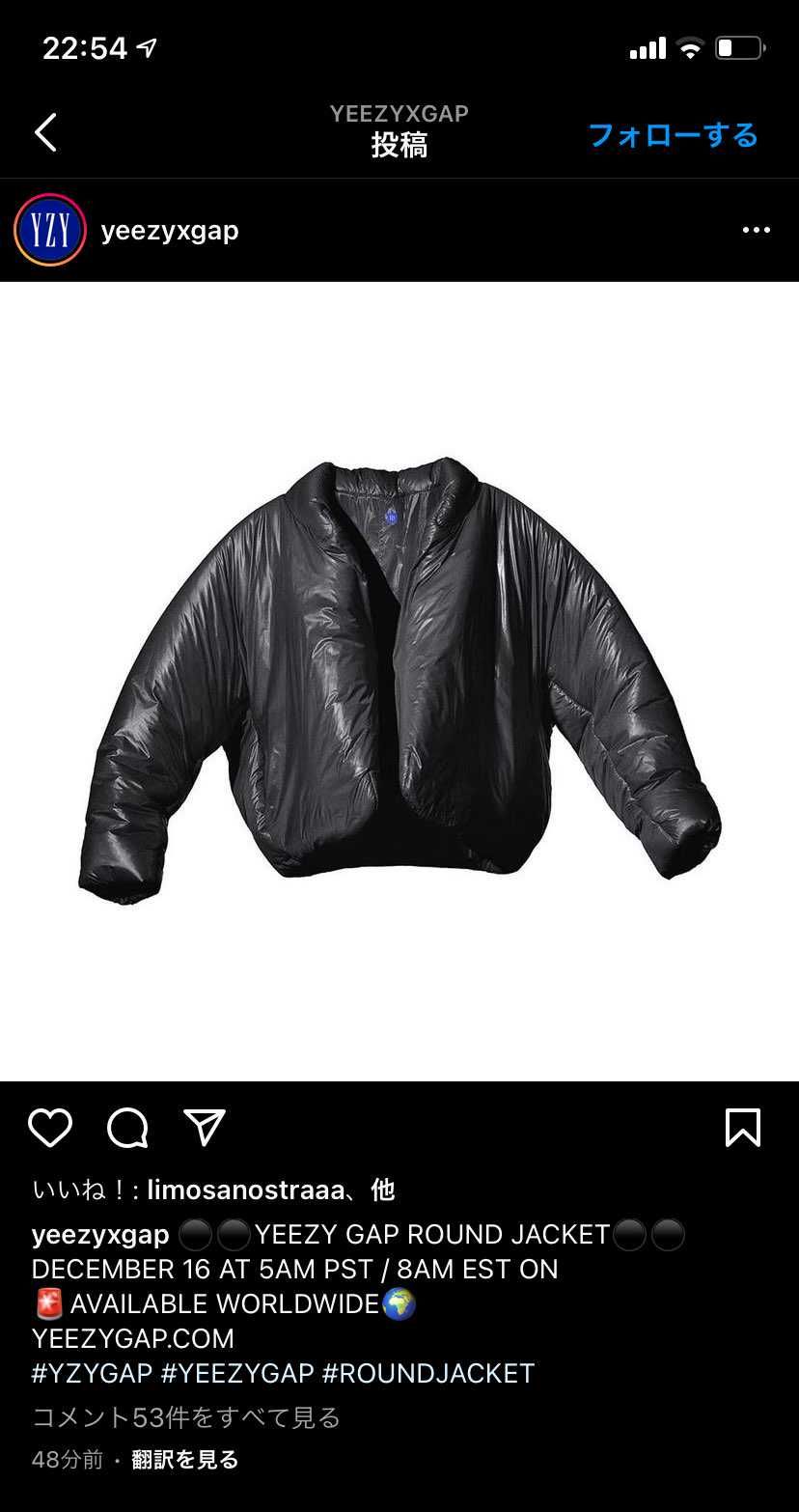Open limosanostraaa's profile from likes
The width and height of the screenshot is (799, 1512).
point(245,1190)
